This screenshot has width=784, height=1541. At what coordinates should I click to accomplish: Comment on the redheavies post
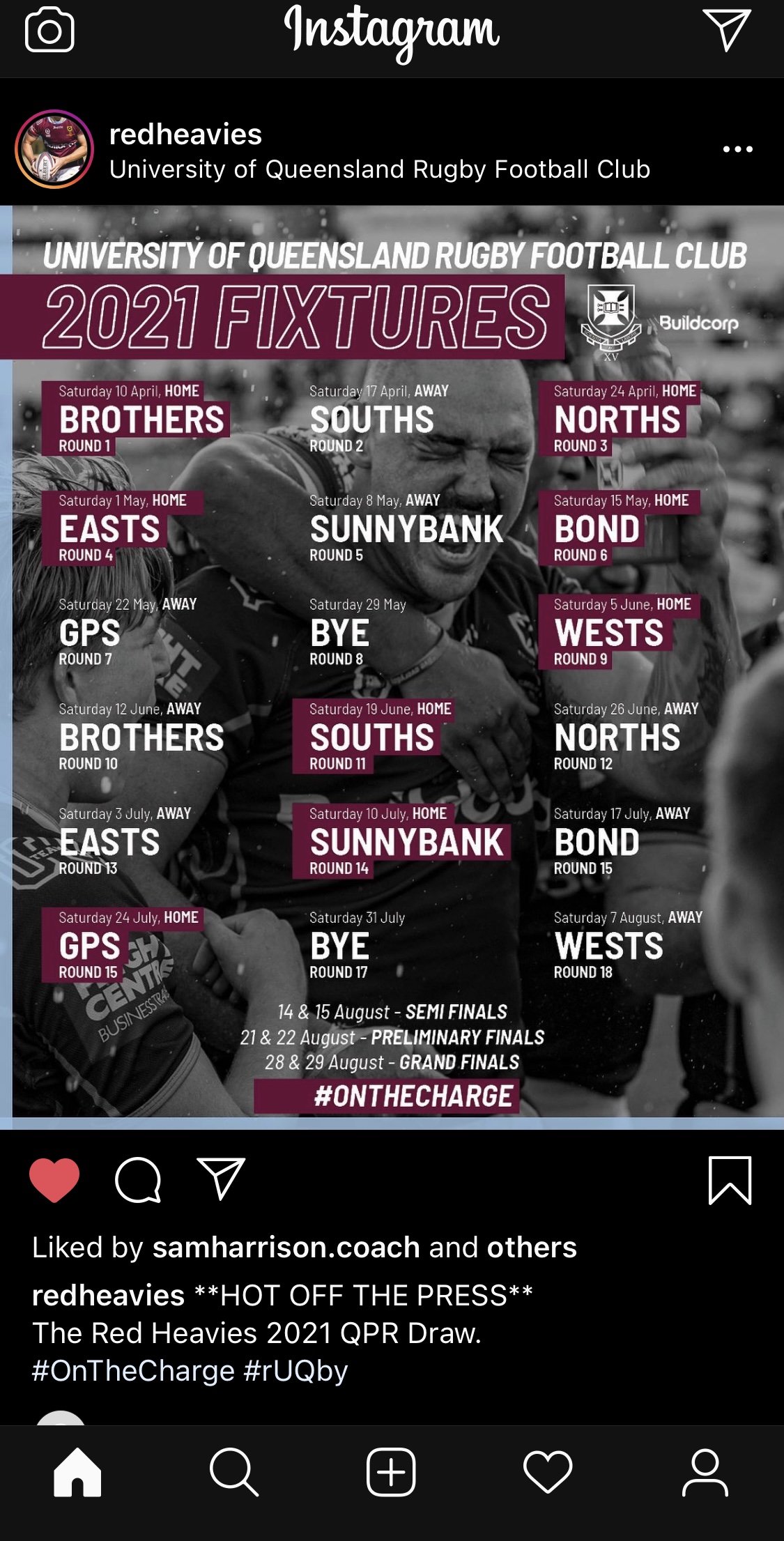tap(138, 1180)
